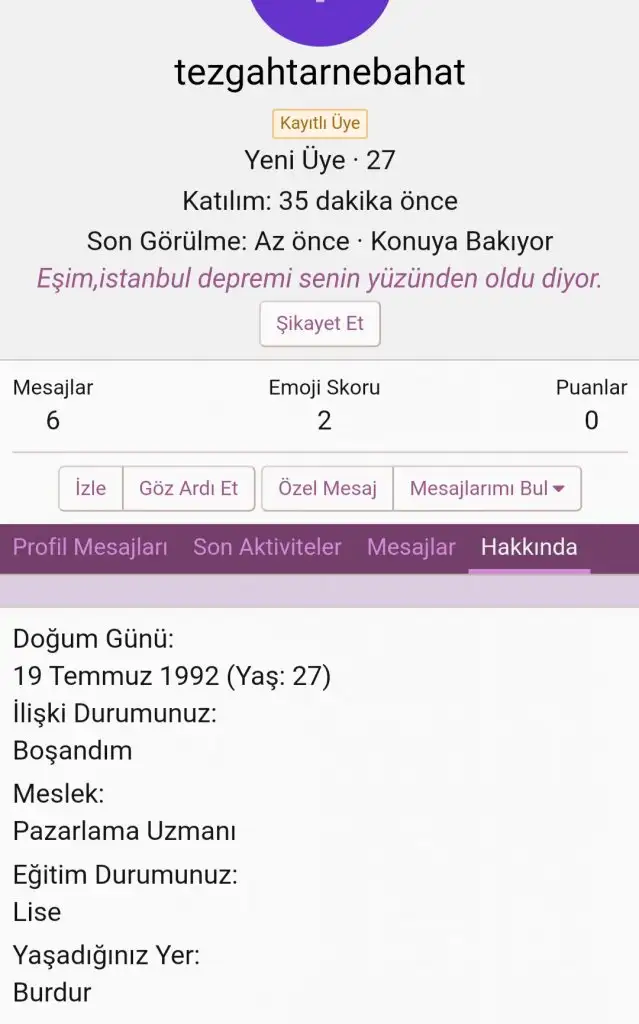The image size is (639, 1024).
Task: Ignore this user via Göz Ardı Et
Action: pos(188,489)
